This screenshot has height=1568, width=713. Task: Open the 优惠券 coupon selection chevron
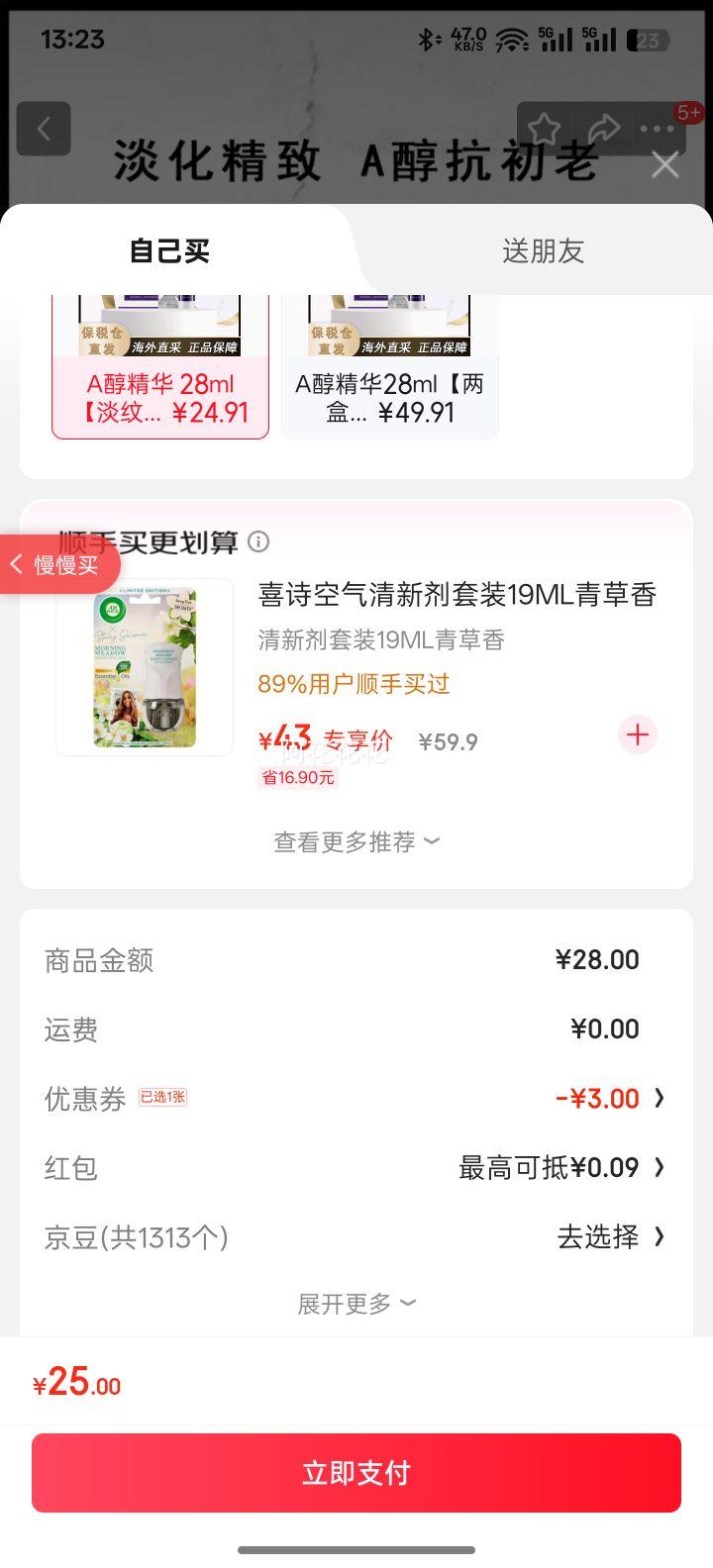pos(660,1098)
